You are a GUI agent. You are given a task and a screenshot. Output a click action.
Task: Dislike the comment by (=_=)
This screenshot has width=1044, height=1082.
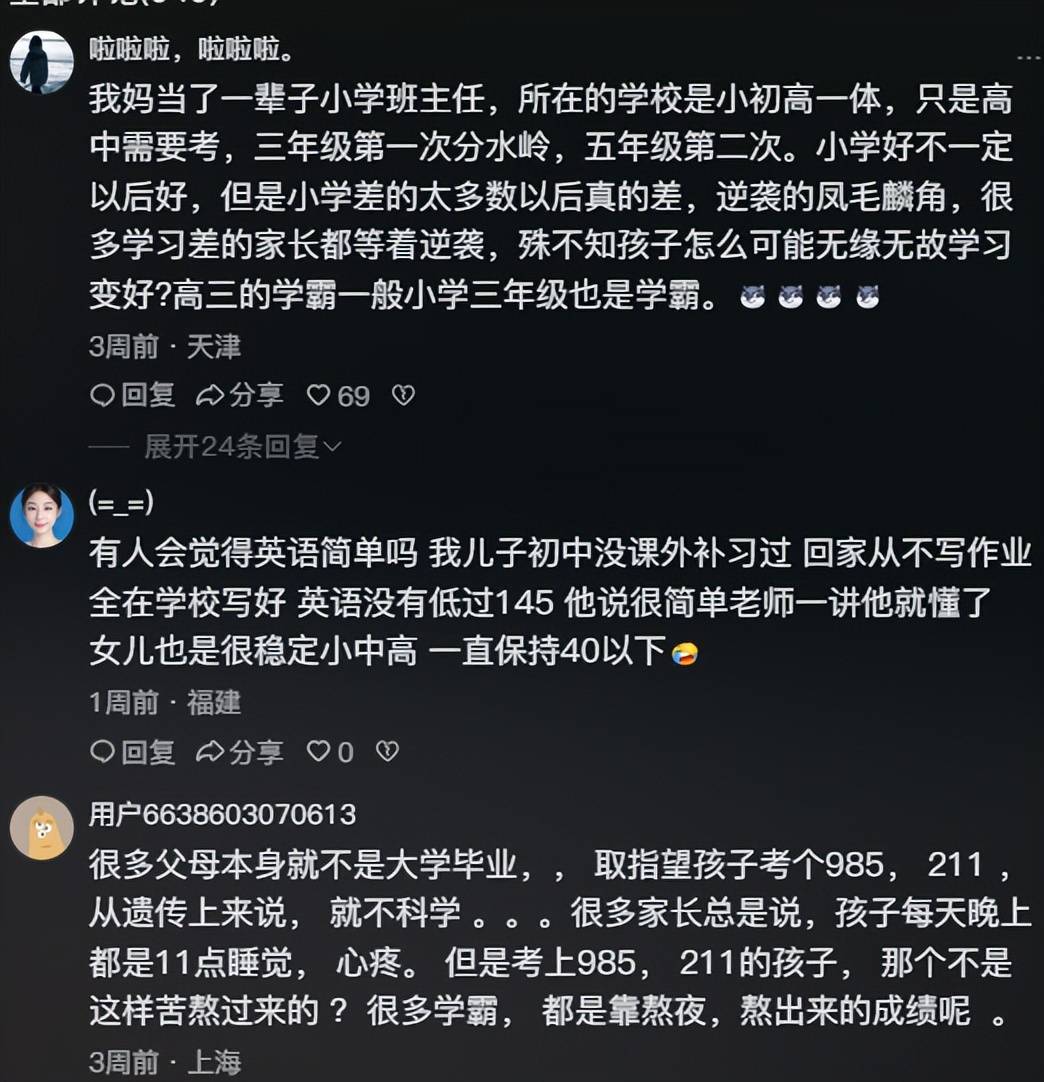click(x=387, y=752)
